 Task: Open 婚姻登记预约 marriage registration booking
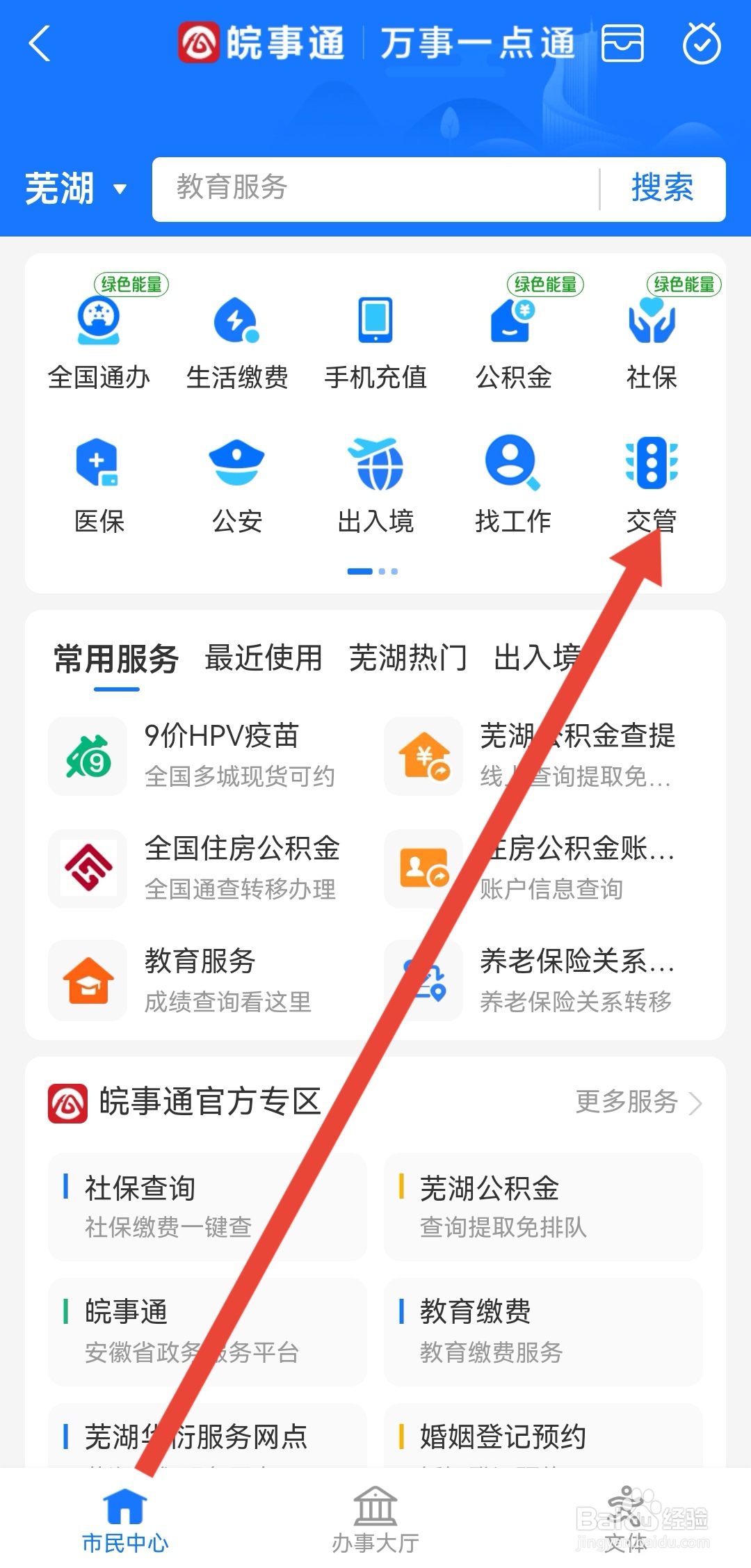click(x=503, y=1435)
